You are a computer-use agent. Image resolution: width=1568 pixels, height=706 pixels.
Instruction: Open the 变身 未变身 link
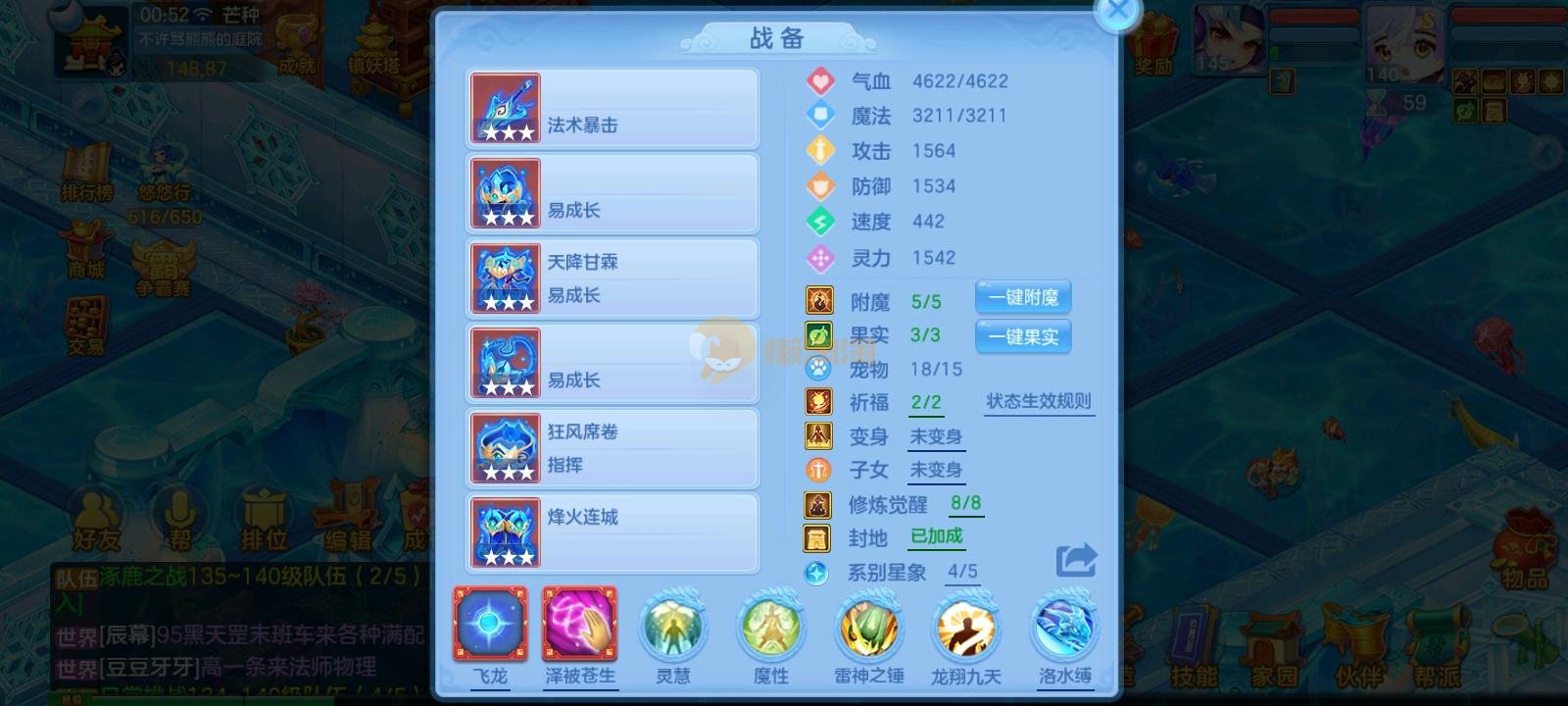(x=936, y=436)
